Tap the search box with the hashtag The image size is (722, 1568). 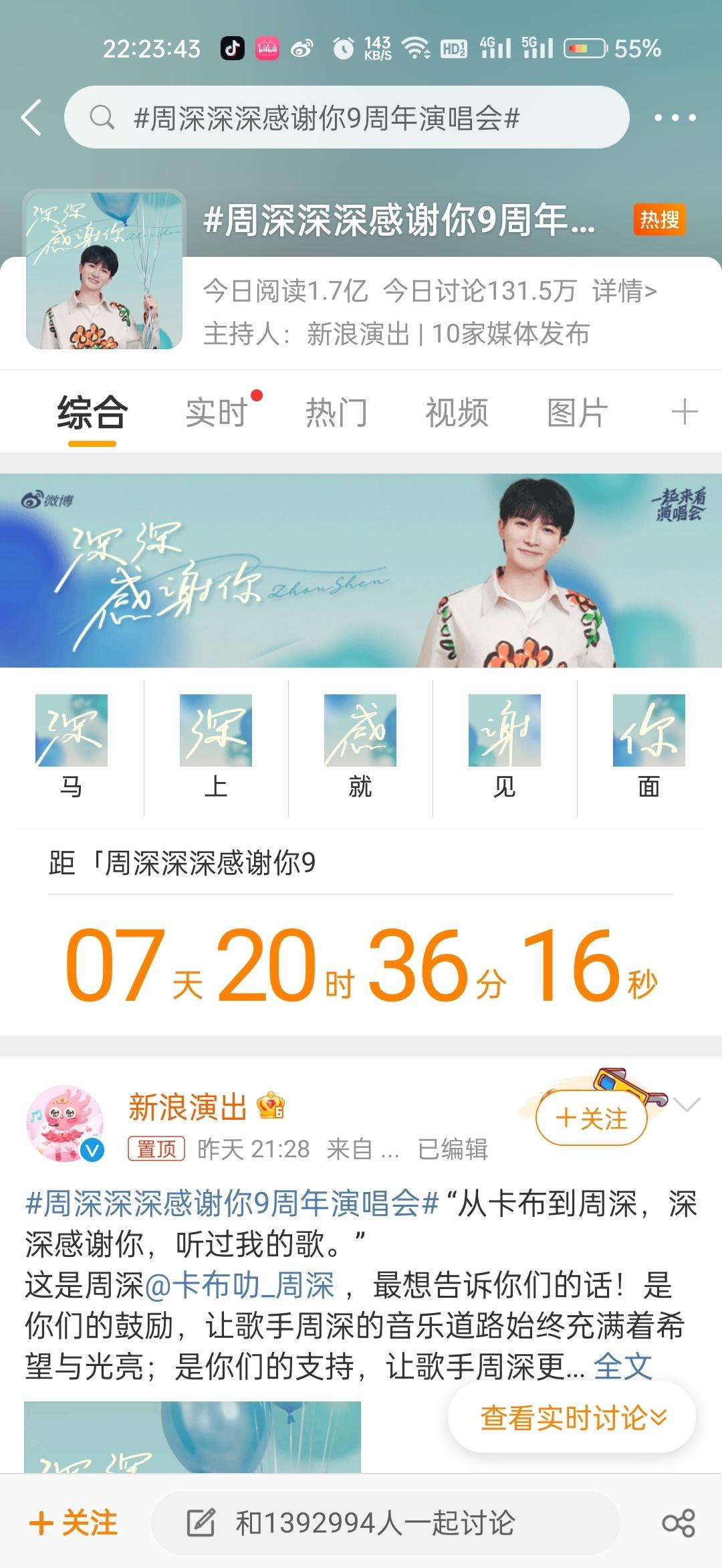[x=346, y=118]
